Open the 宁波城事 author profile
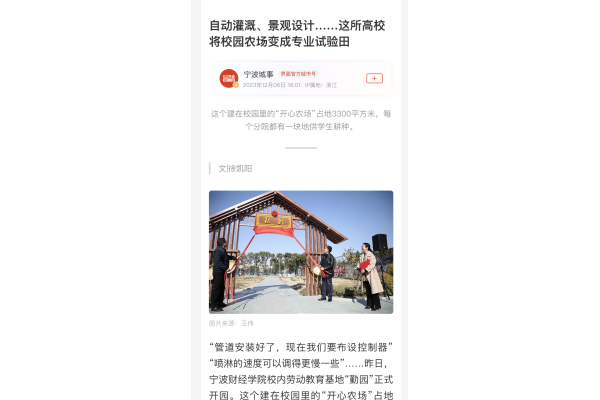This screenshot has height=400, width=600. [x=258, y=74]
